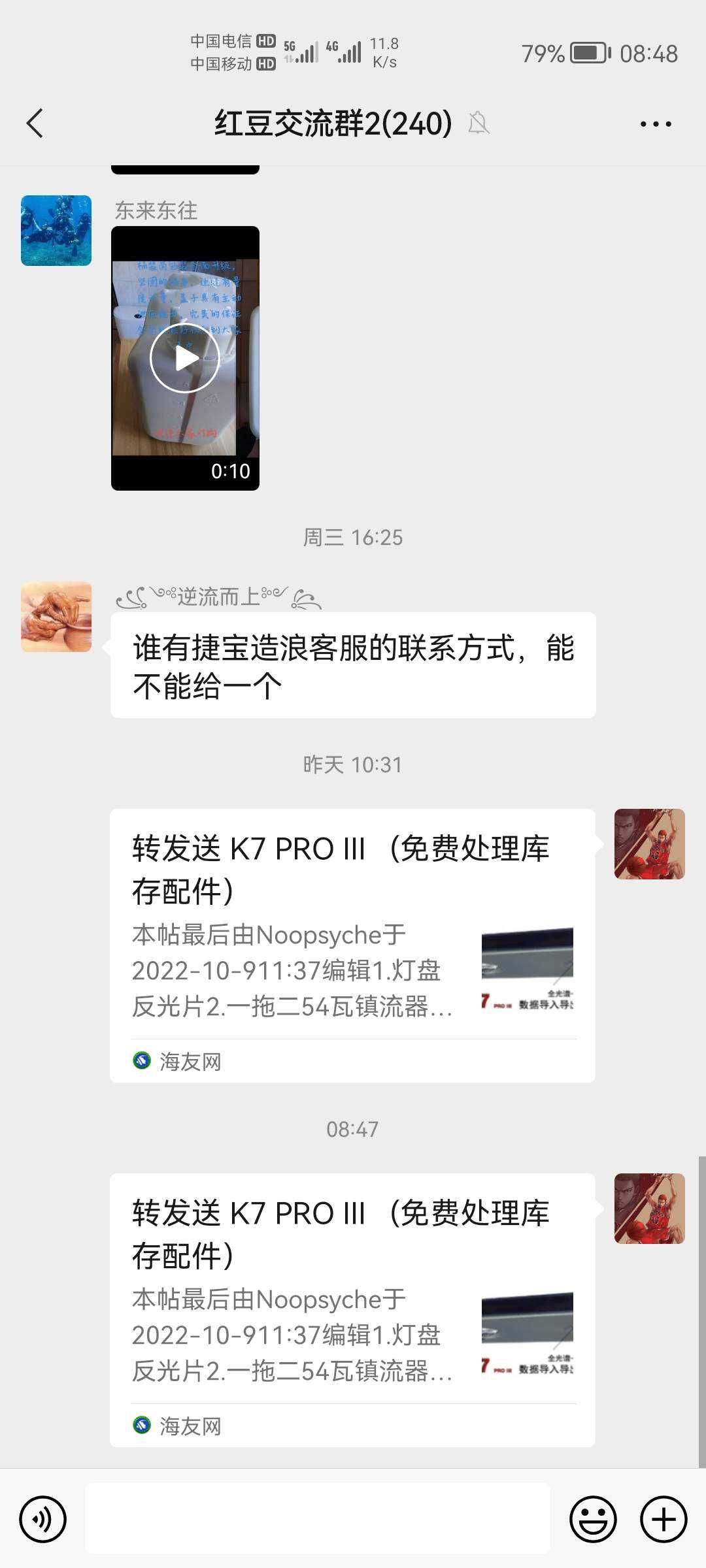Viewport: 706px width, 1568px height.
Task: Go back from the group chat
Action: pyautogui.click(x=35, y=123)
